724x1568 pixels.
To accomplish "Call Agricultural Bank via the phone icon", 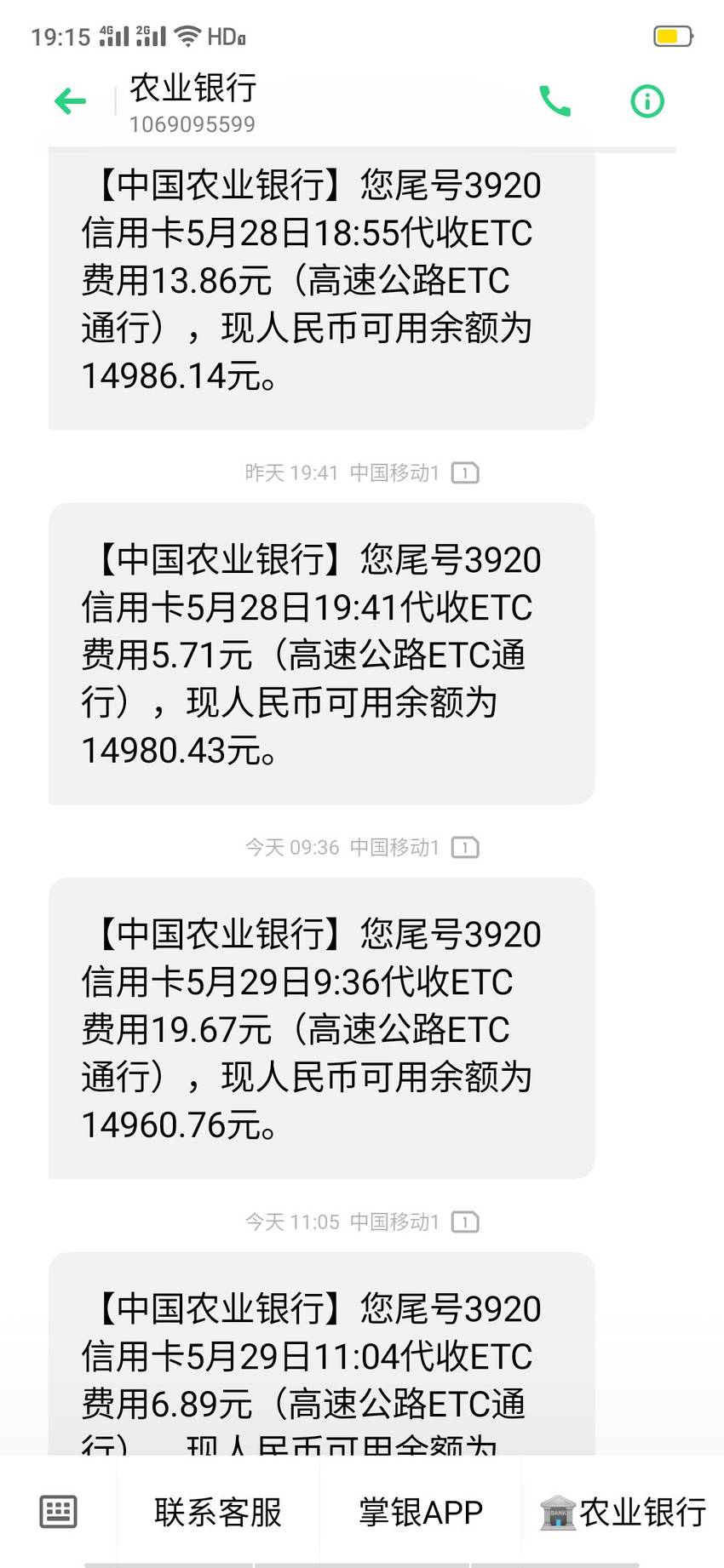I will coord(554,101).
